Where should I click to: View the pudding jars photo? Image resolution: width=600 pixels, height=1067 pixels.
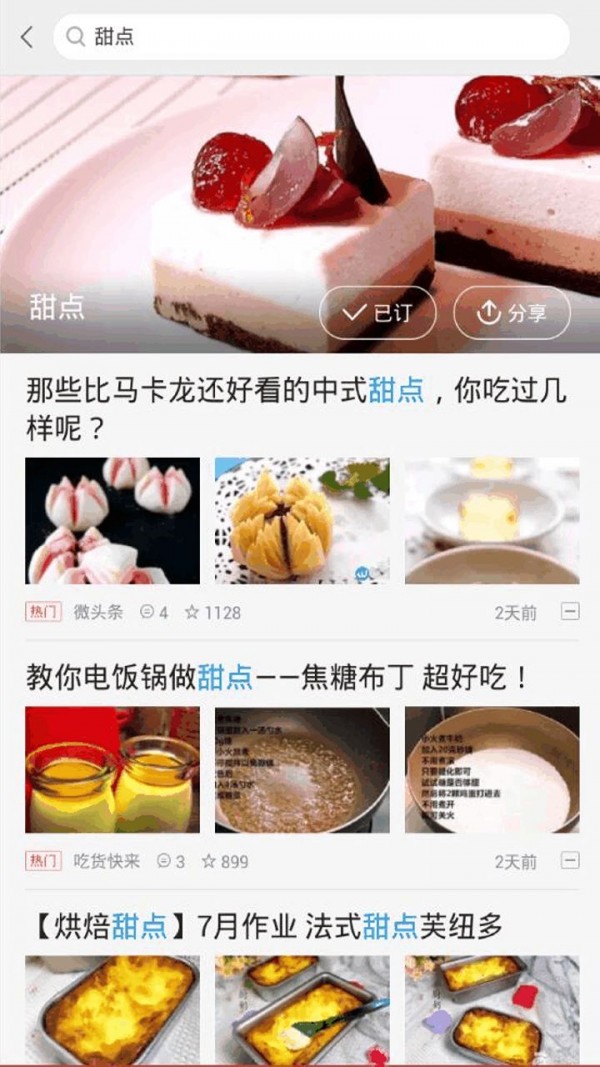tap(112, 770)
